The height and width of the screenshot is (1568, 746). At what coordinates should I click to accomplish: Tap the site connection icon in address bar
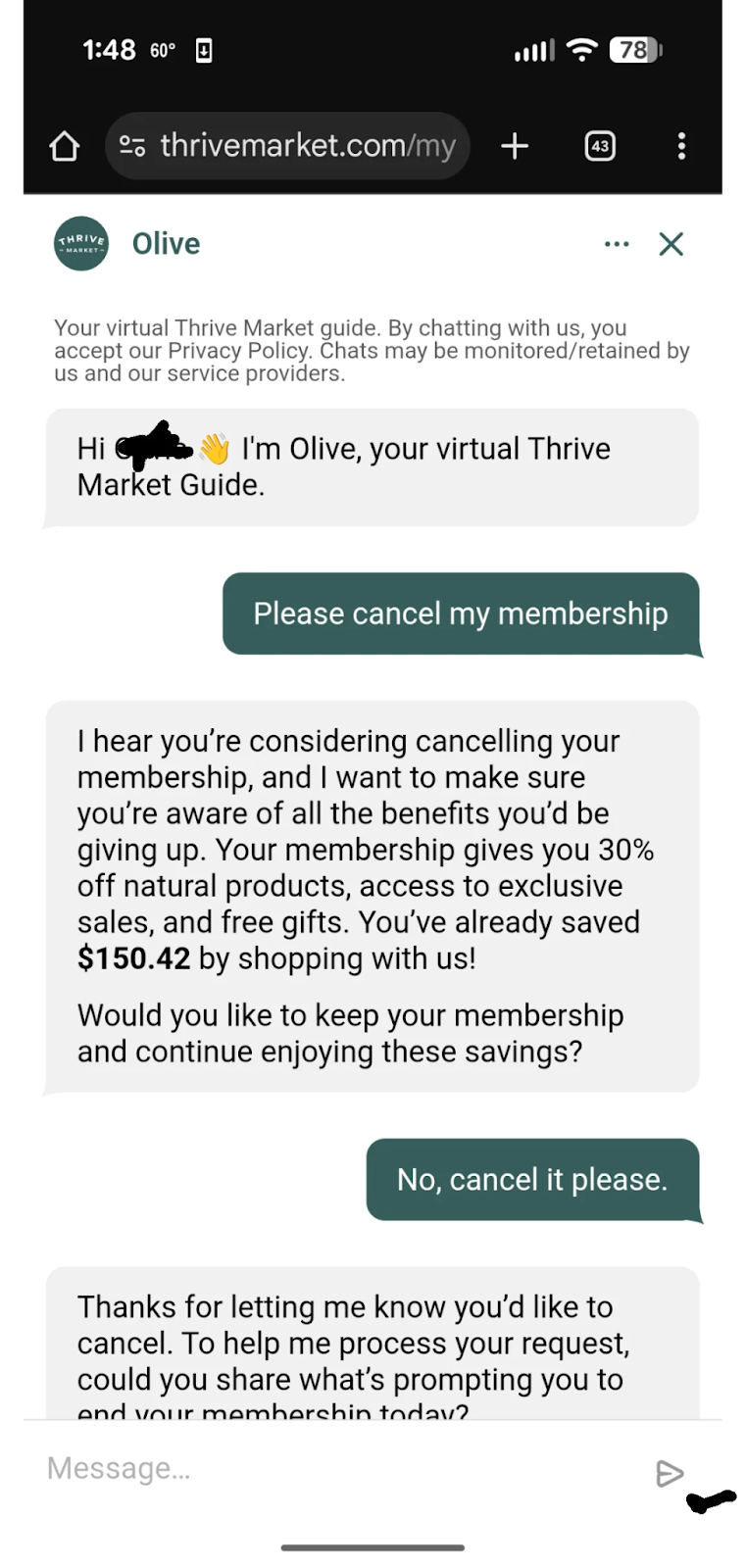click(132, 145)
